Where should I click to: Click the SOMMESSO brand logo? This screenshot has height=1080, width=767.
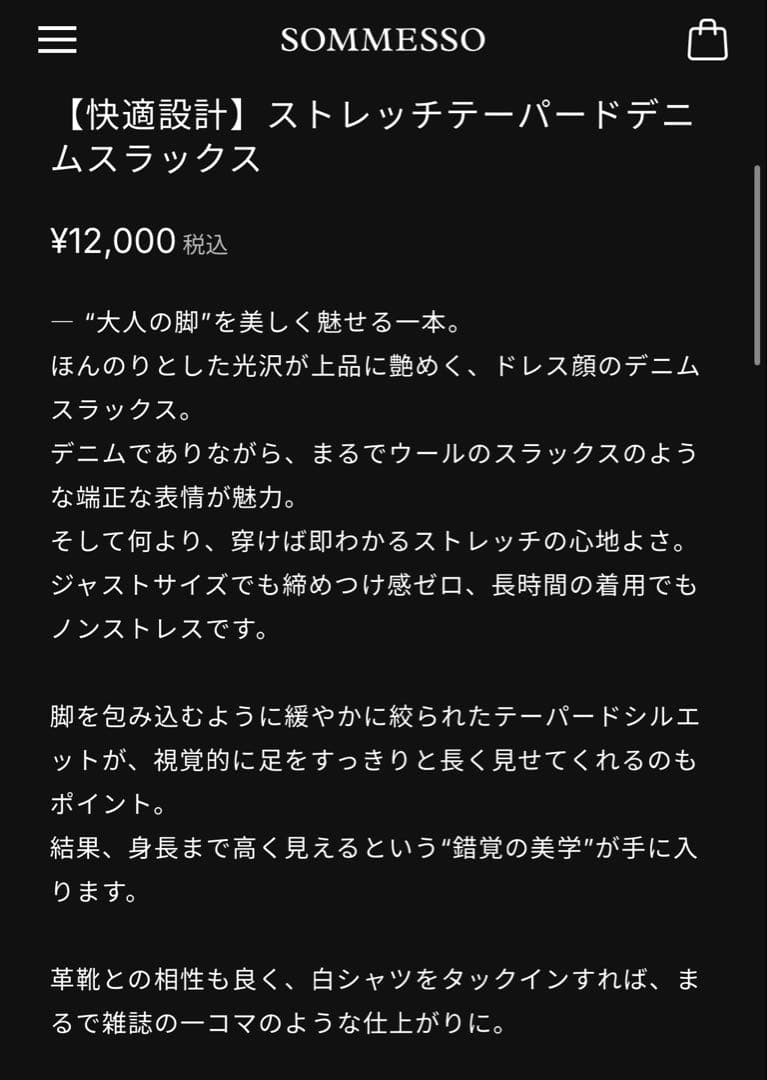pyautogui.click(x=383, y=41)
